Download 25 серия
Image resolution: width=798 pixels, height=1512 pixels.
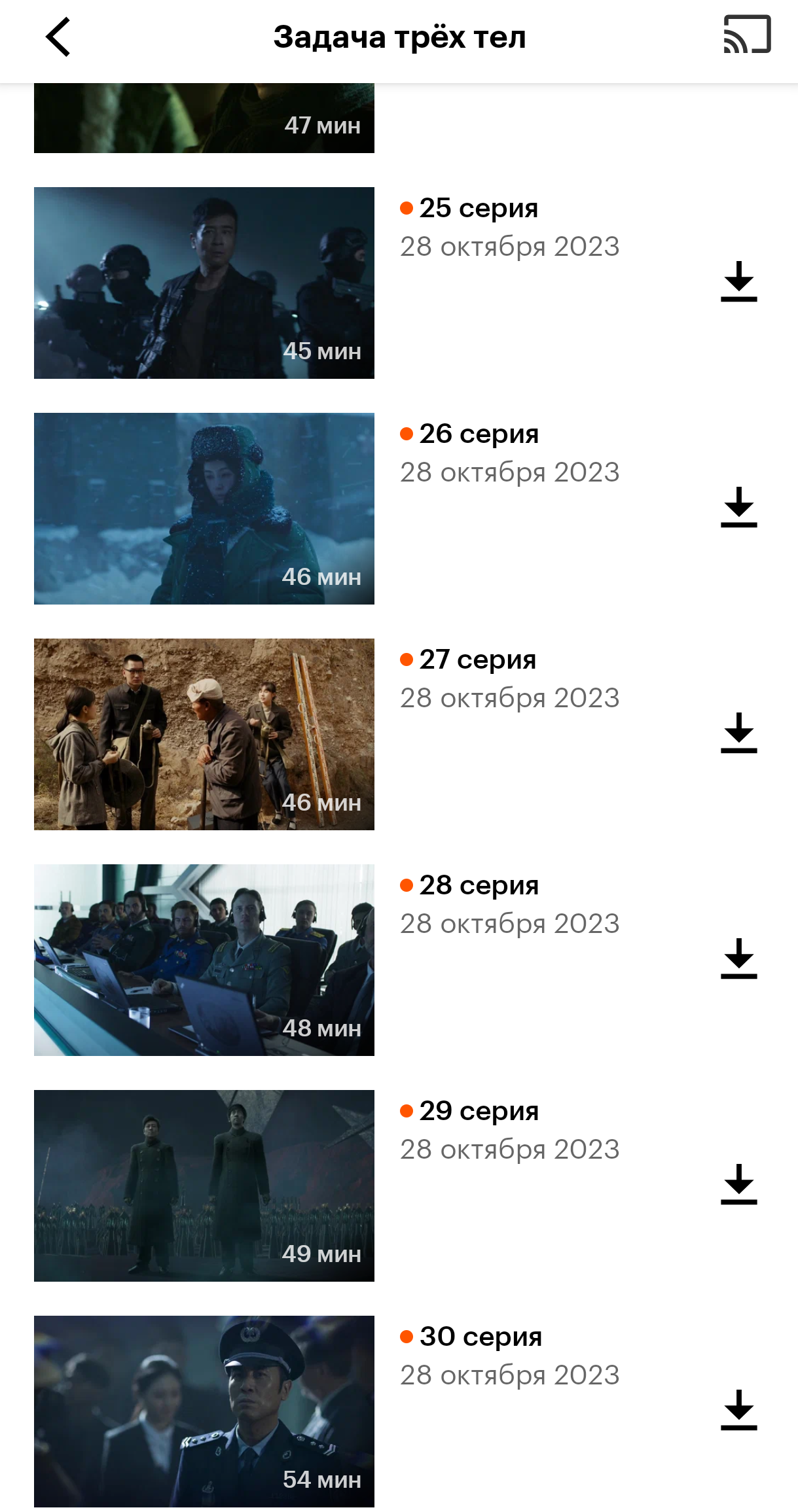click(x=738, y=281)
